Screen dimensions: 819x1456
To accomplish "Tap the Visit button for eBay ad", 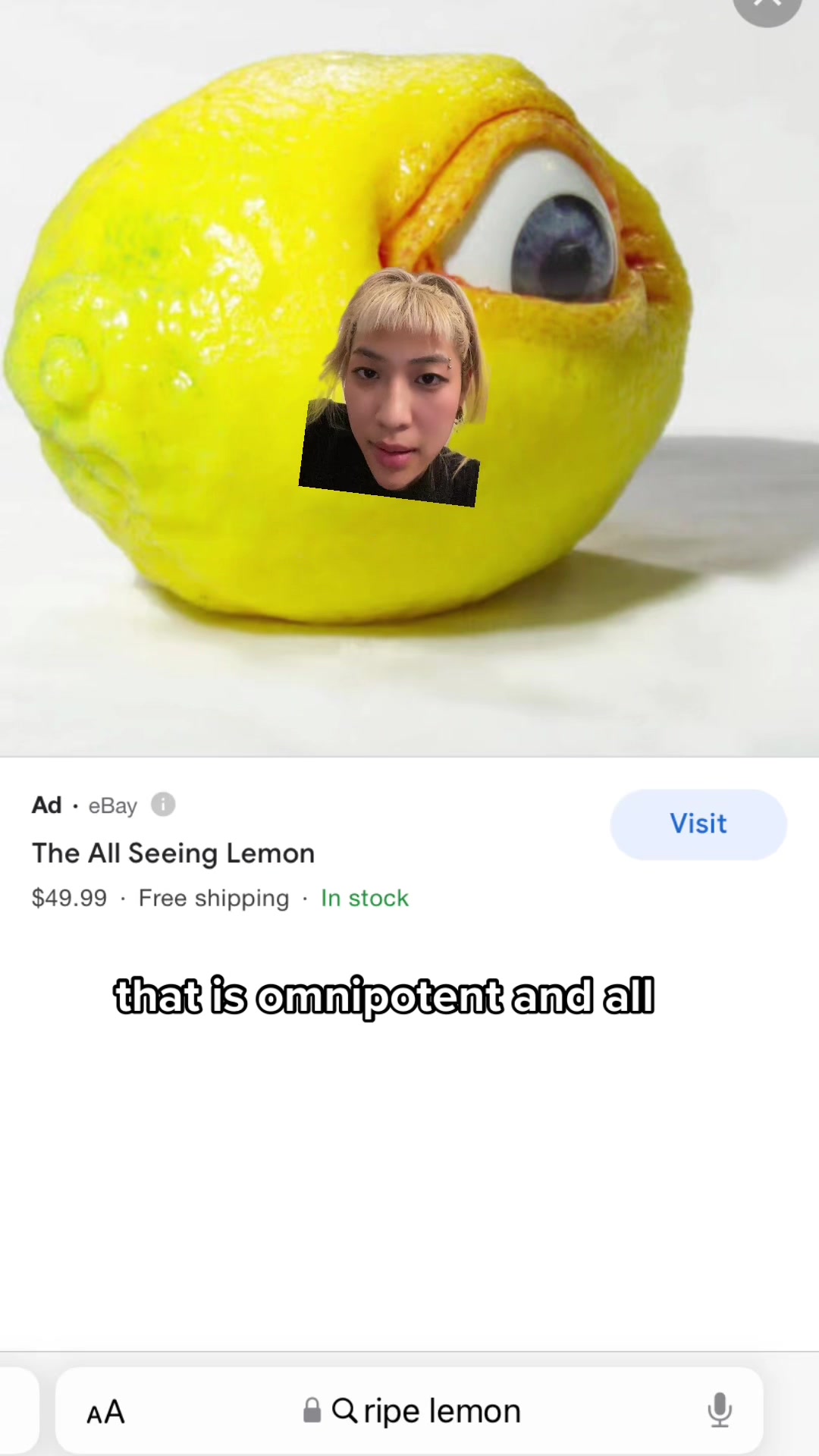I will click(x=698, y=824).
